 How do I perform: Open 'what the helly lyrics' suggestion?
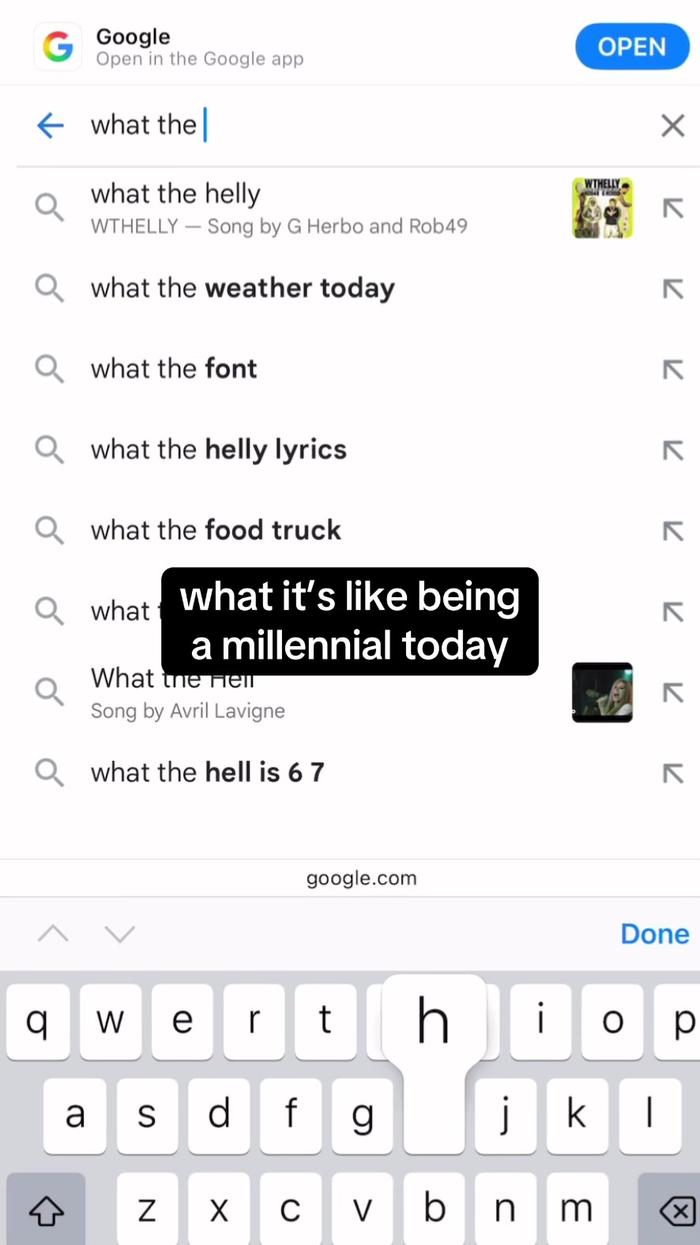coord(218,450)
